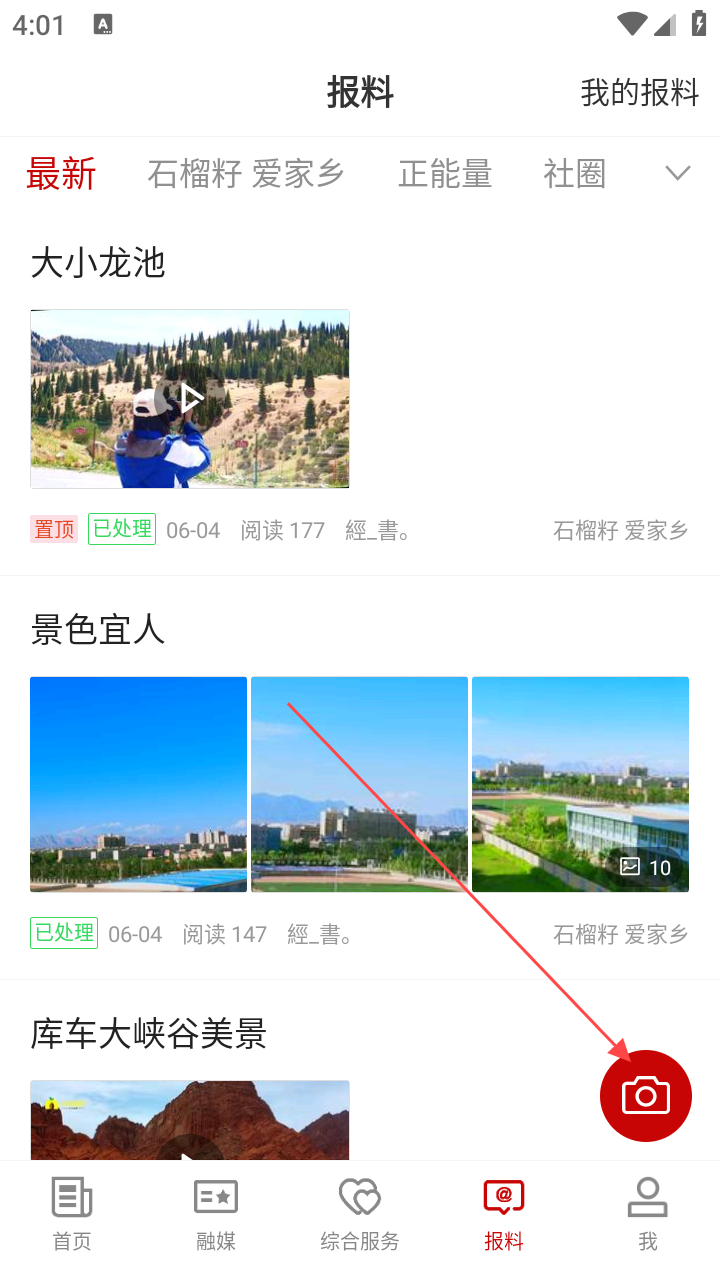This screenshot has width=720, height=1280.
Task: Open 我的报料 page
Action: 639,93
